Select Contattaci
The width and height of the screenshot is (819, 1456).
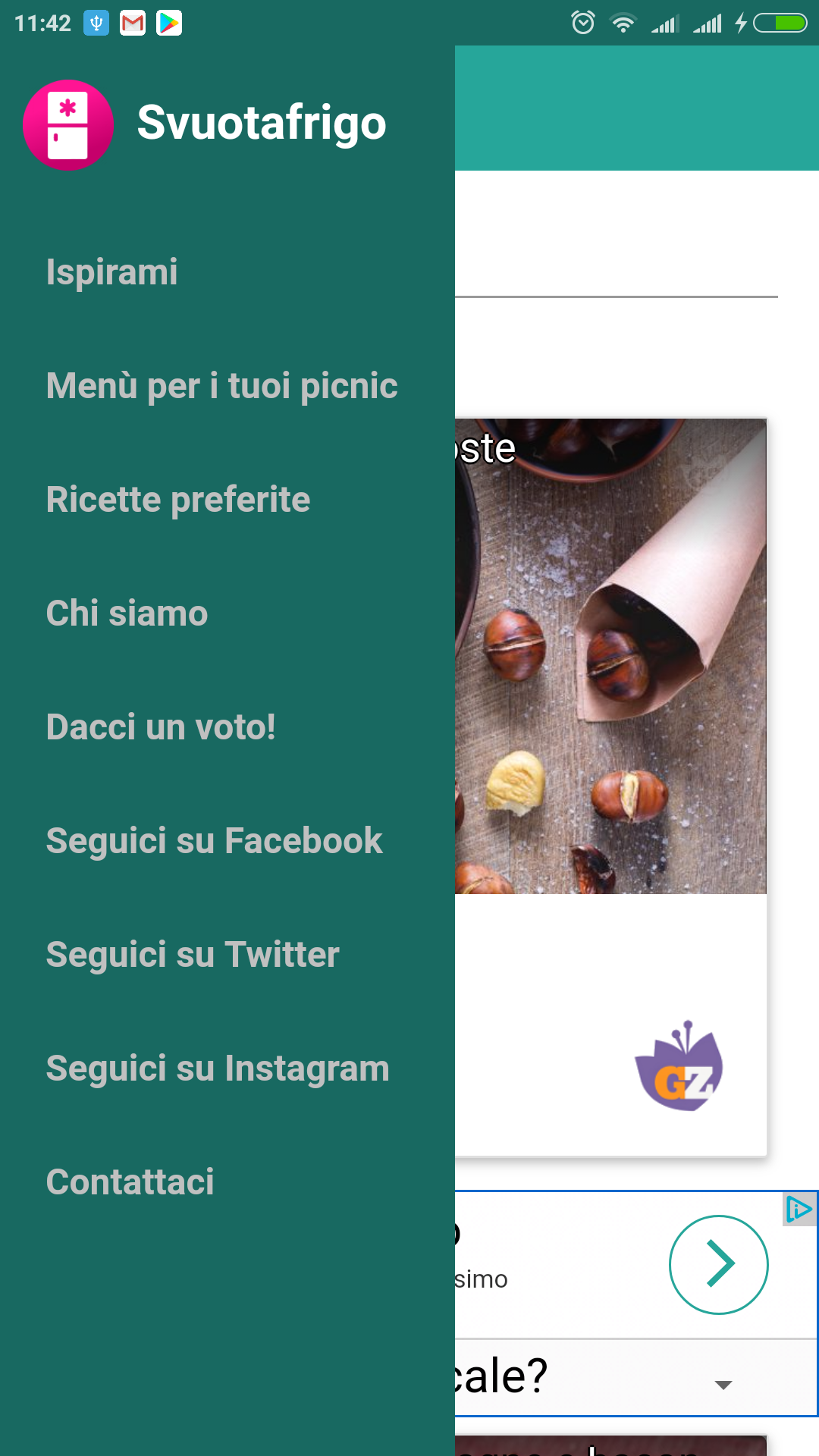[x=130, y=1182]
